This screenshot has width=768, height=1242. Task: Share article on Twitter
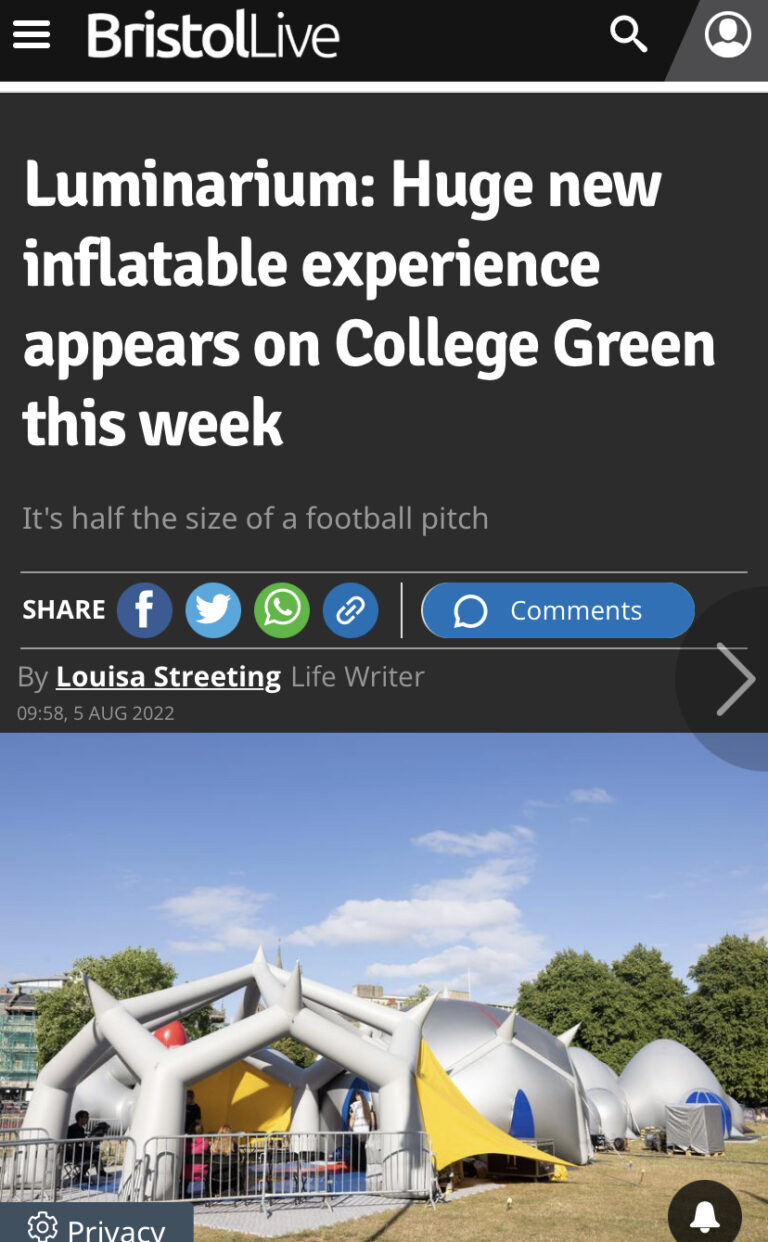tap(213, 610)
